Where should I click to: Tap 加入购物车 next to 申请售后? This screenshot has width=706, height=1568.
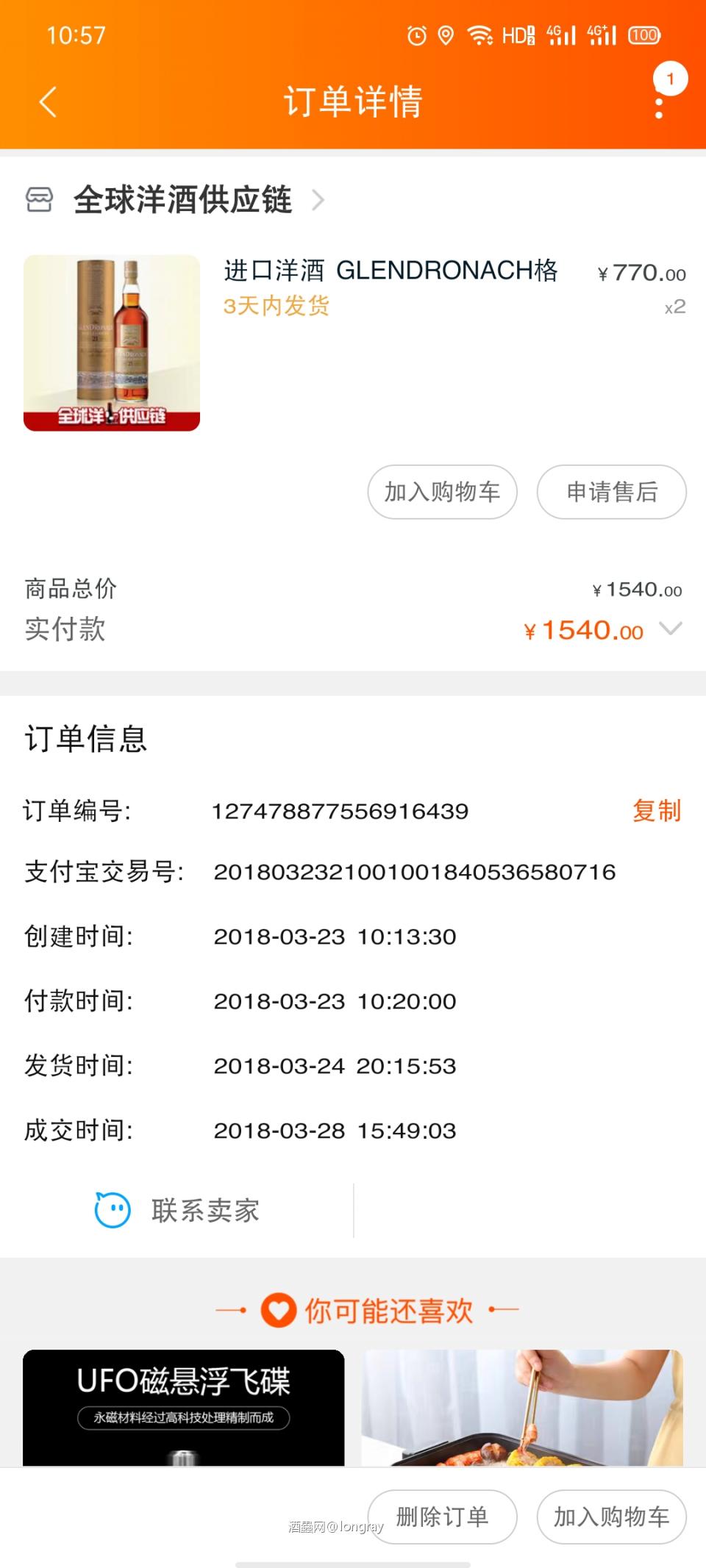(441, 492)
